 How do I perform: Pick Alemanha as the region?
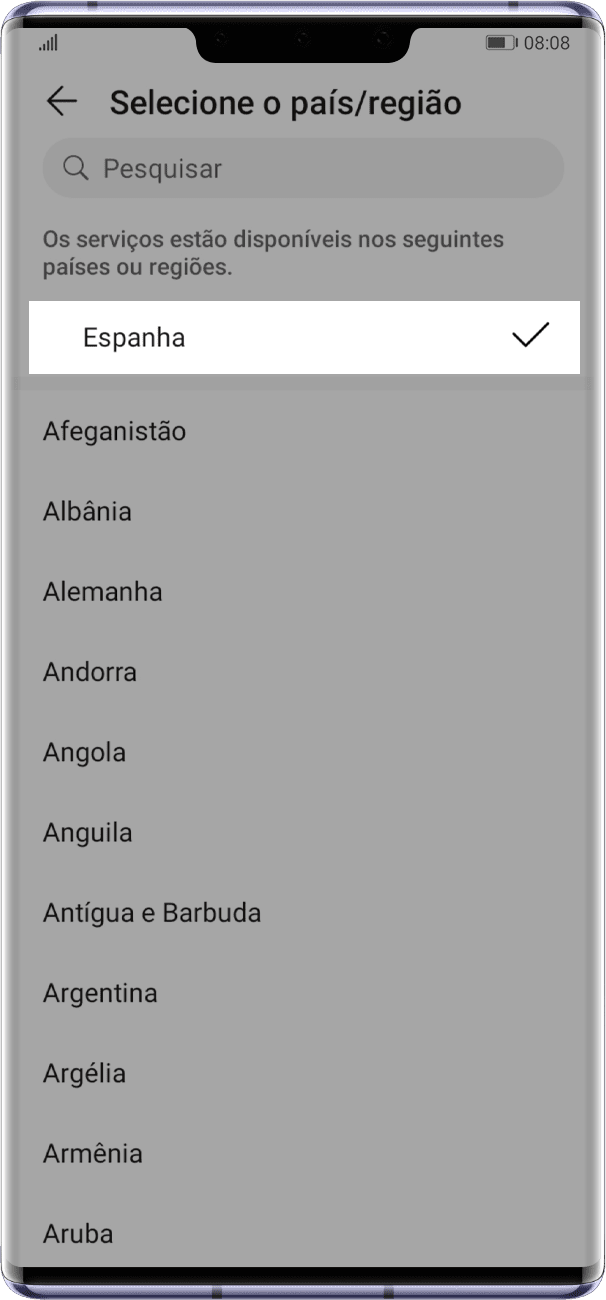click(103, 592)
